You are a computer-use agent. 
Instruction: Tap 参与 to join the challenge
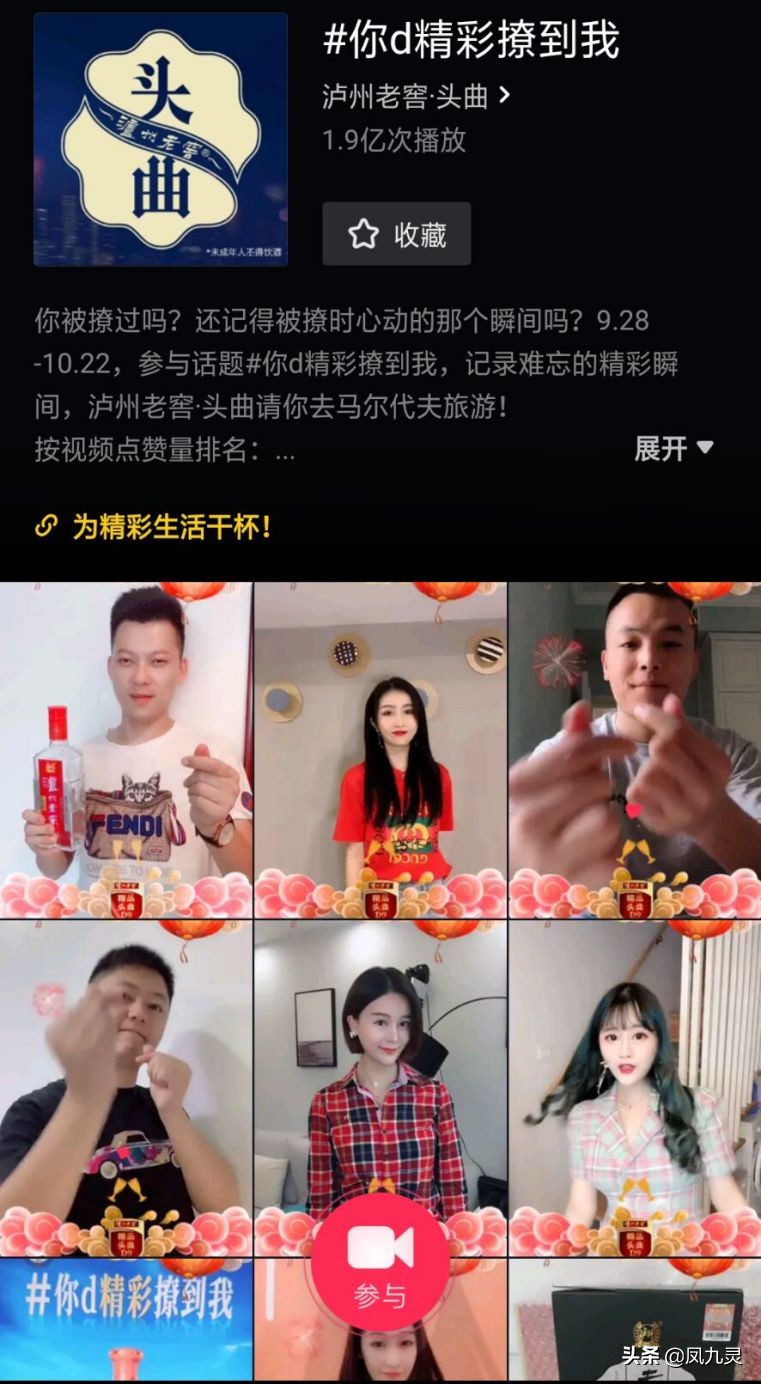click(380, 1290)
